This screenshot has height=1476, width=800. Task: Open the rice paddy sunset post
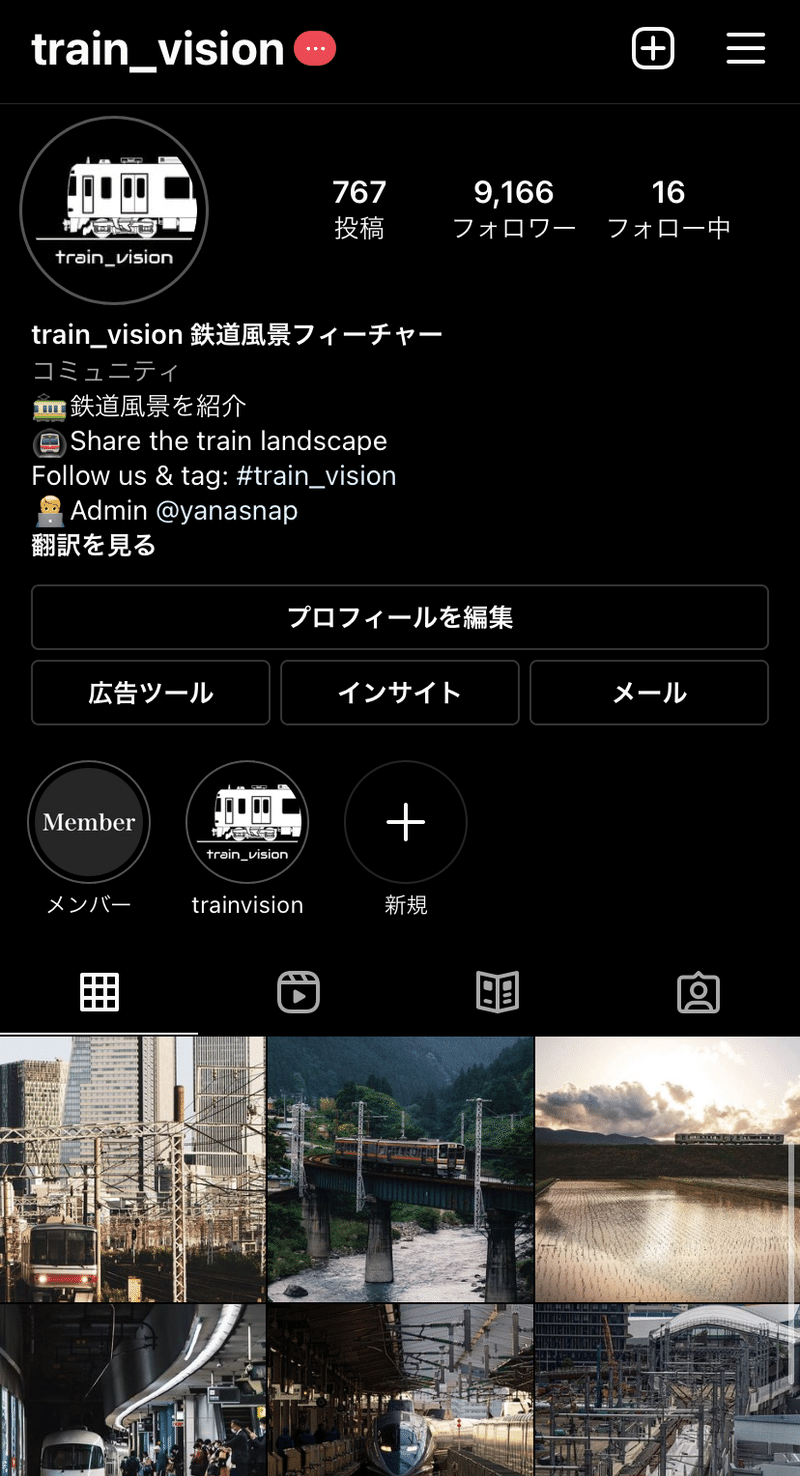coord(667,1168)
